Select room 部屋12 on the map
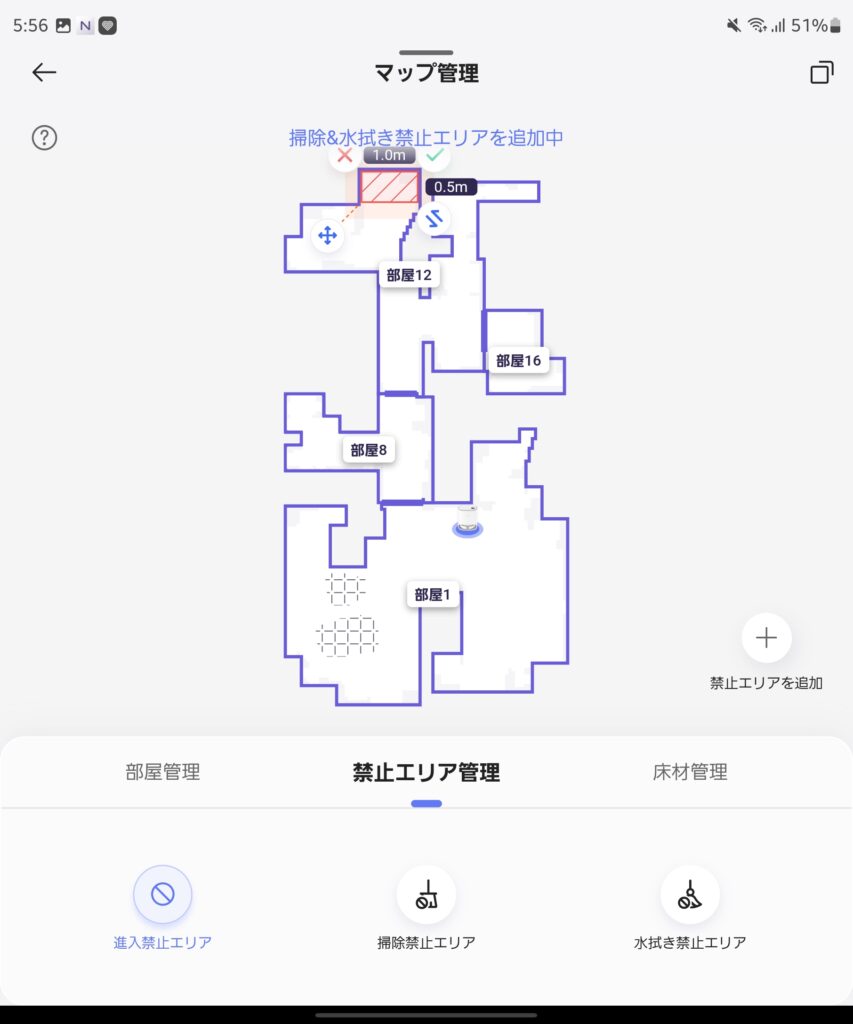Viewport: 853px width, 1024px height. pyautogui.click(x=408, y=274)
